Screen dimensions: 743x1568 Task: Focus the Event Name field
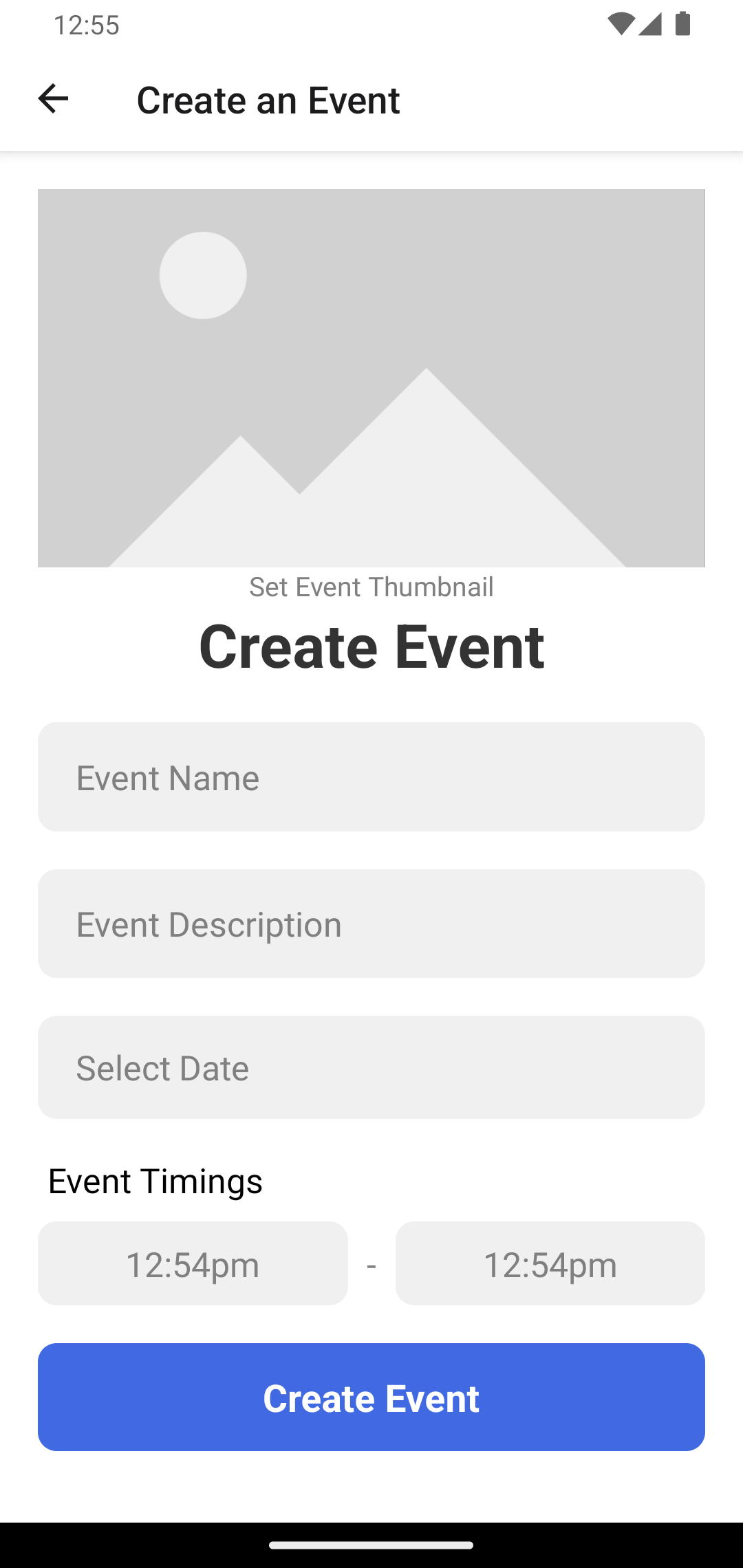point(371,776)
